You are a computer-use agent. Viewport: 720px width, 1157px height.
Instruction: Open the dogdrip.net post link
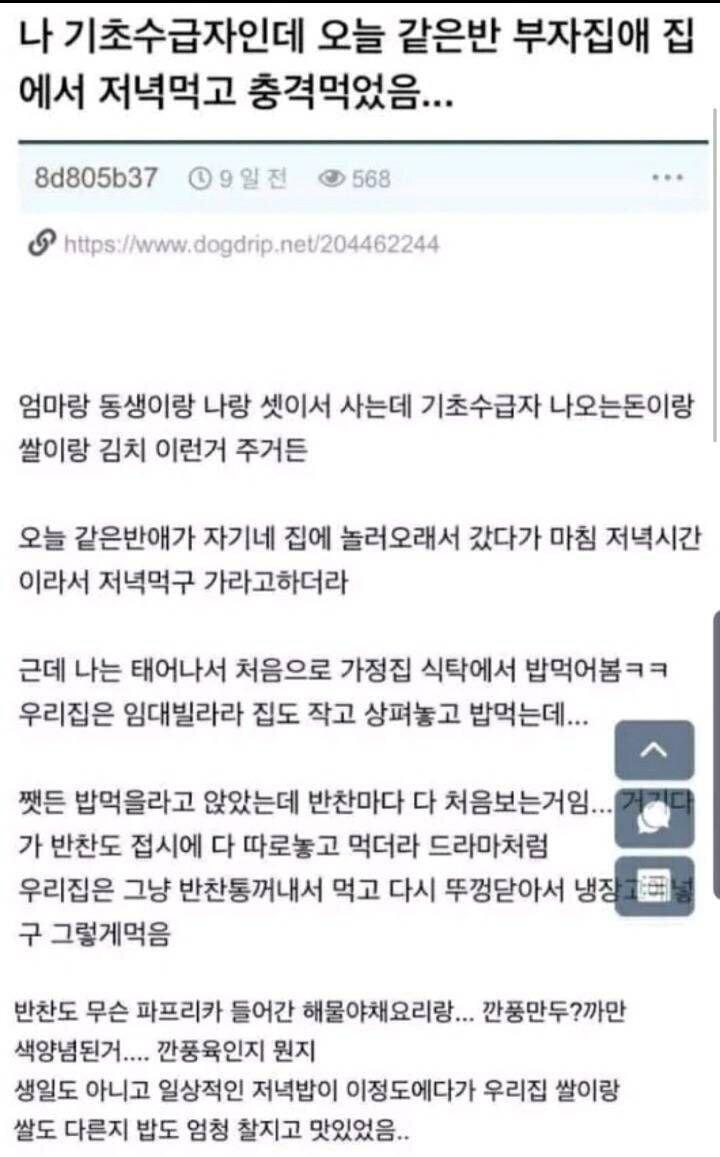click(251, 244)
